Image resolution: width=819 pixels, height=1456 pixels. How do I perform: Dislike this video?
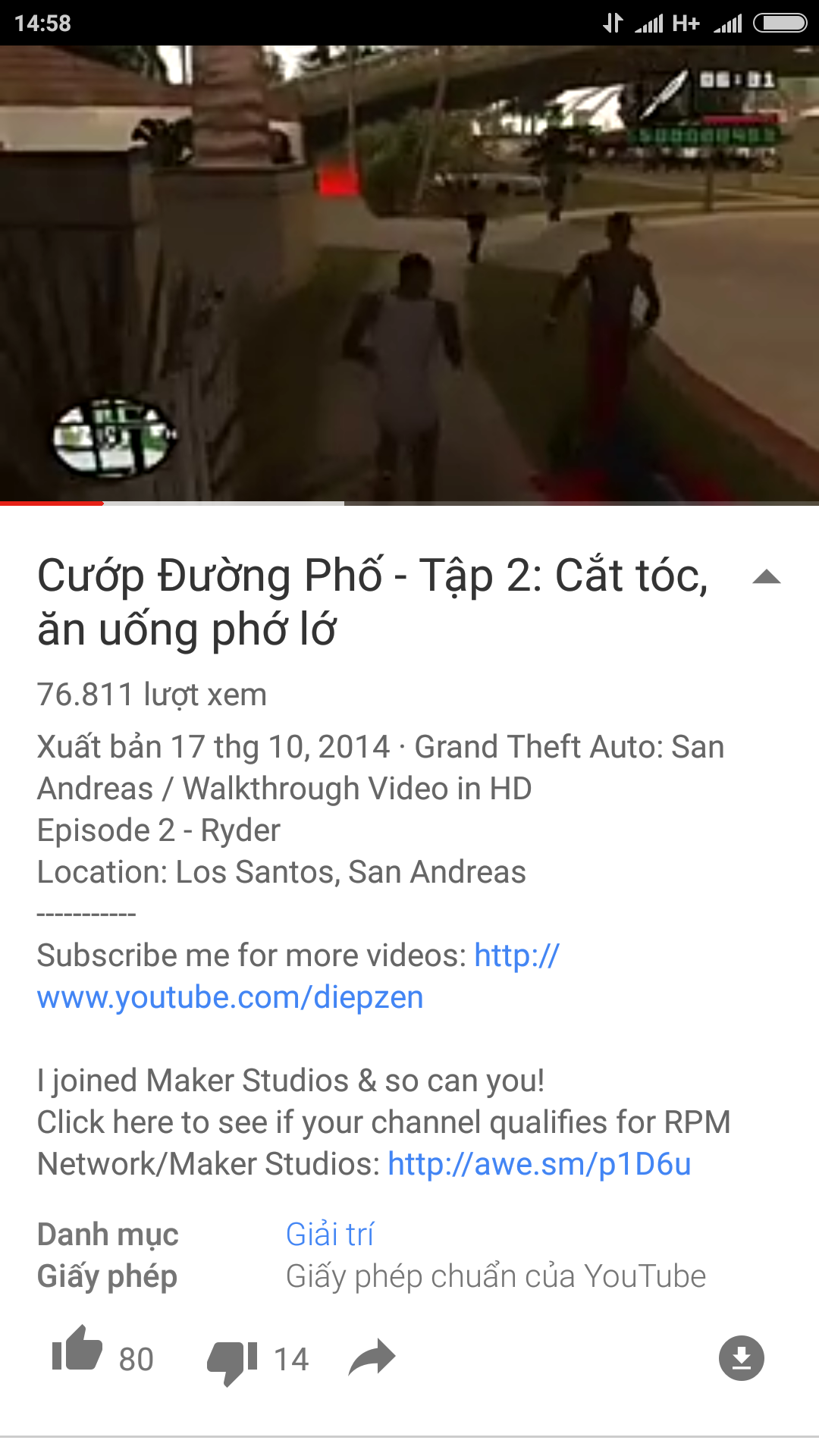coord(232,1359)
